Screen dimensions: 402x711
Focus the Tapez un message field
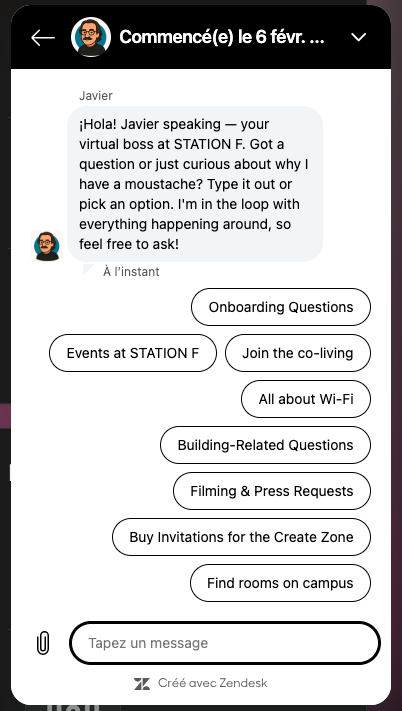pos(225,643)
